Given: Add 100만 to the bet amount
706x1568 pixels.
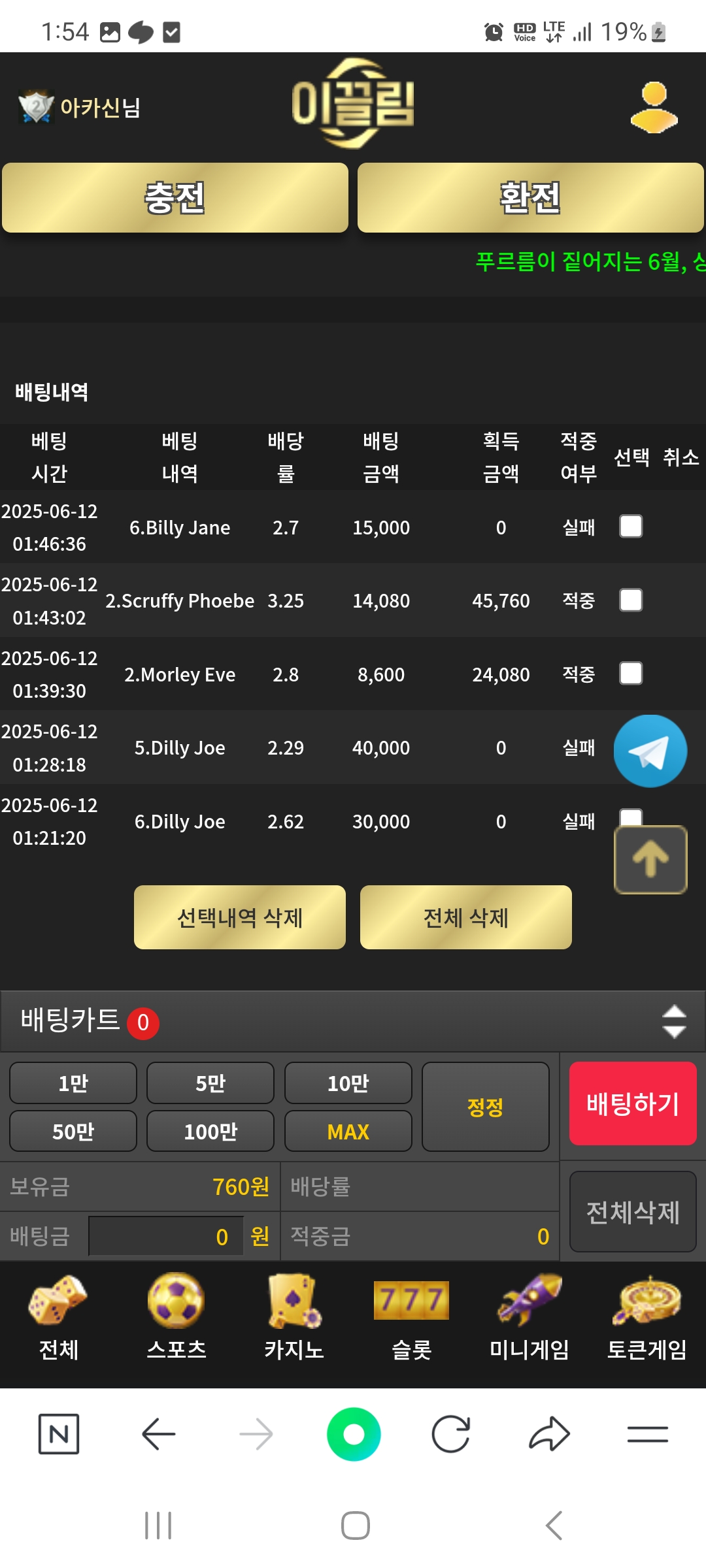Looking at the screenshot, I should click(x=210, y=1132).
